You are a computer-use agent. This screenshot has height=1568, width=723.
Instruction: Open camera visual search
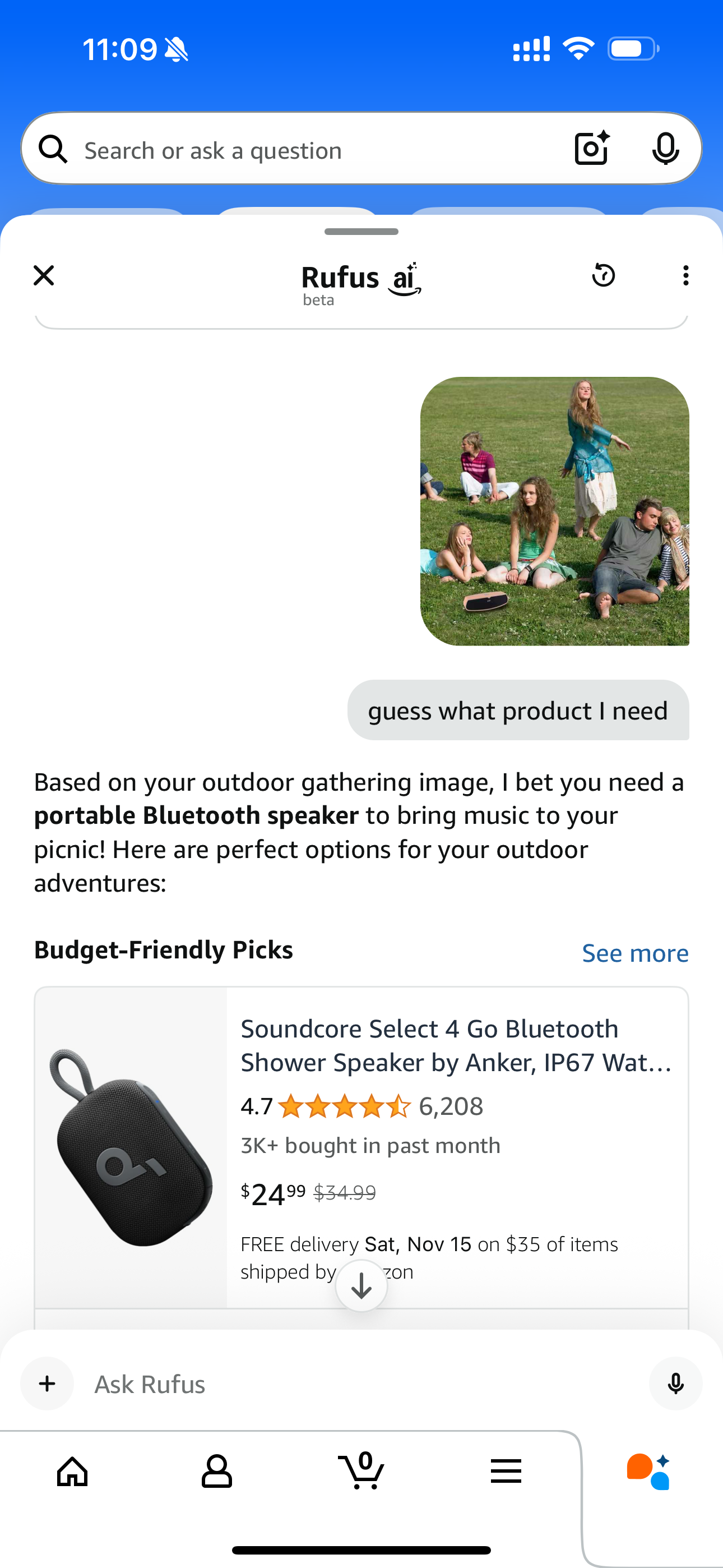pyautogui.click(x=591, y=149)
